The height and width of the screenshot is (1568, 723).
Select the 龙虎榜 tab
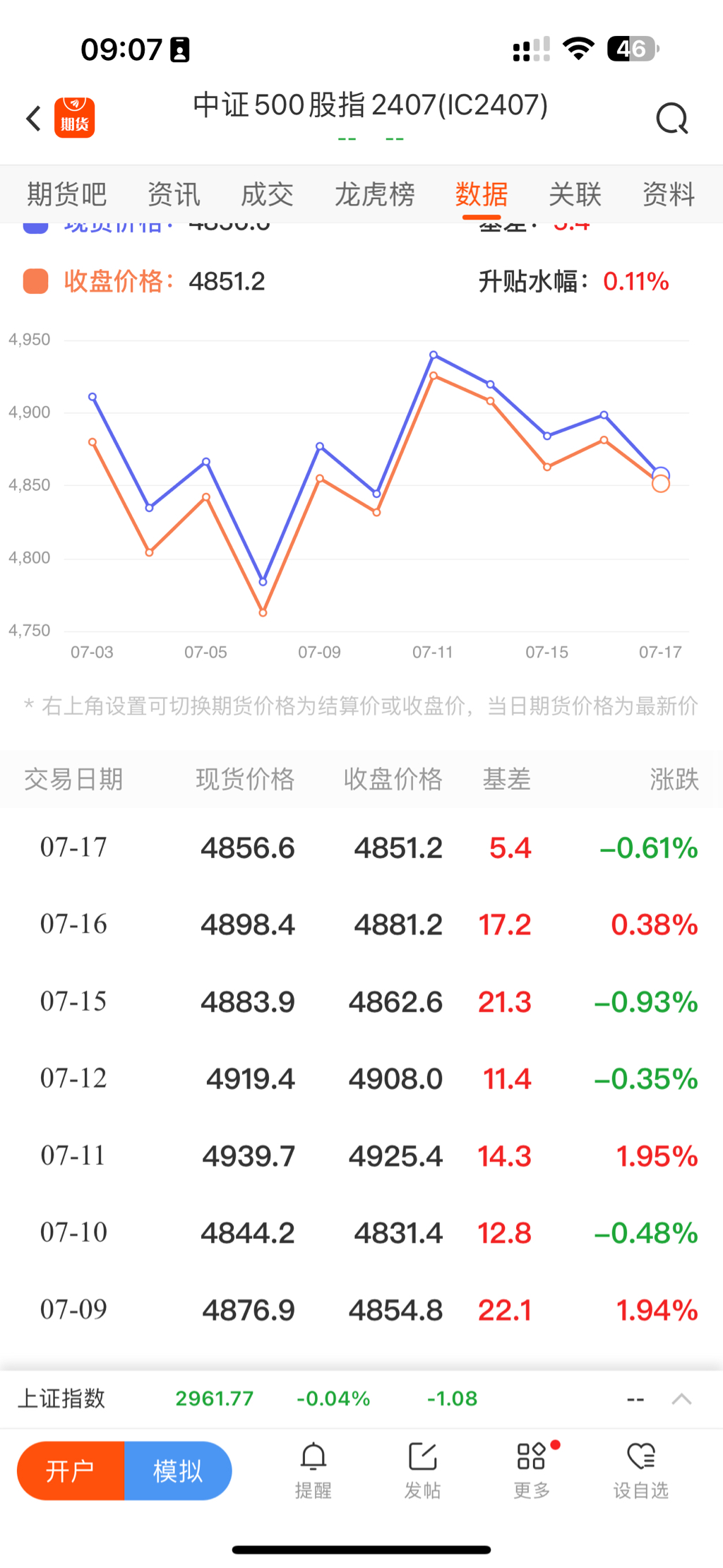click(x=374, y=194)
